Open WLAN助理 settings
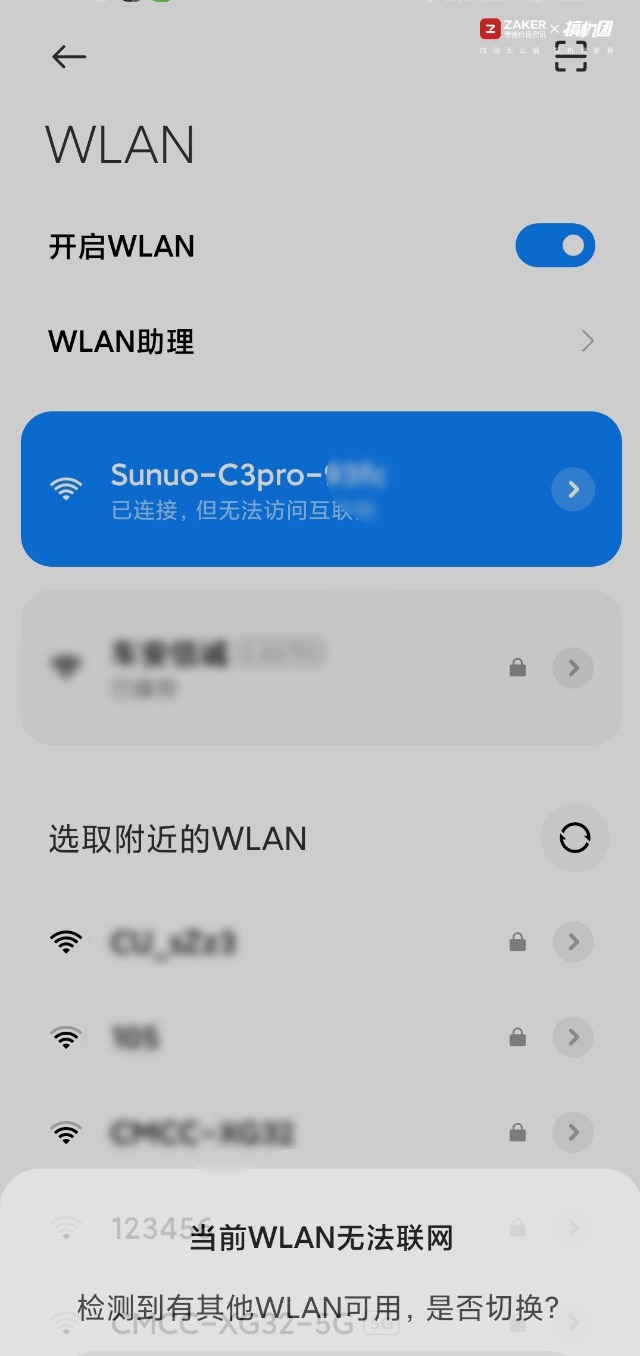Image resolution: width=640 pixels, height=1356 pixels. tap(320, 342)
